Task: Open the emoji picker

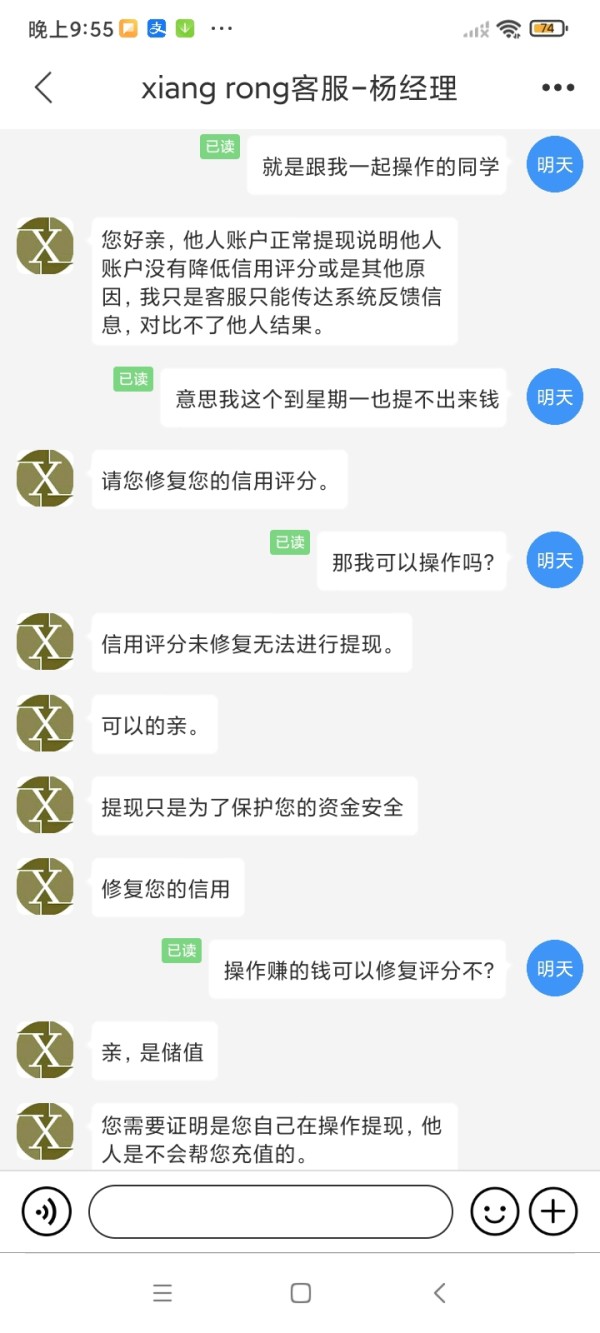Action: pos(495,1213)
